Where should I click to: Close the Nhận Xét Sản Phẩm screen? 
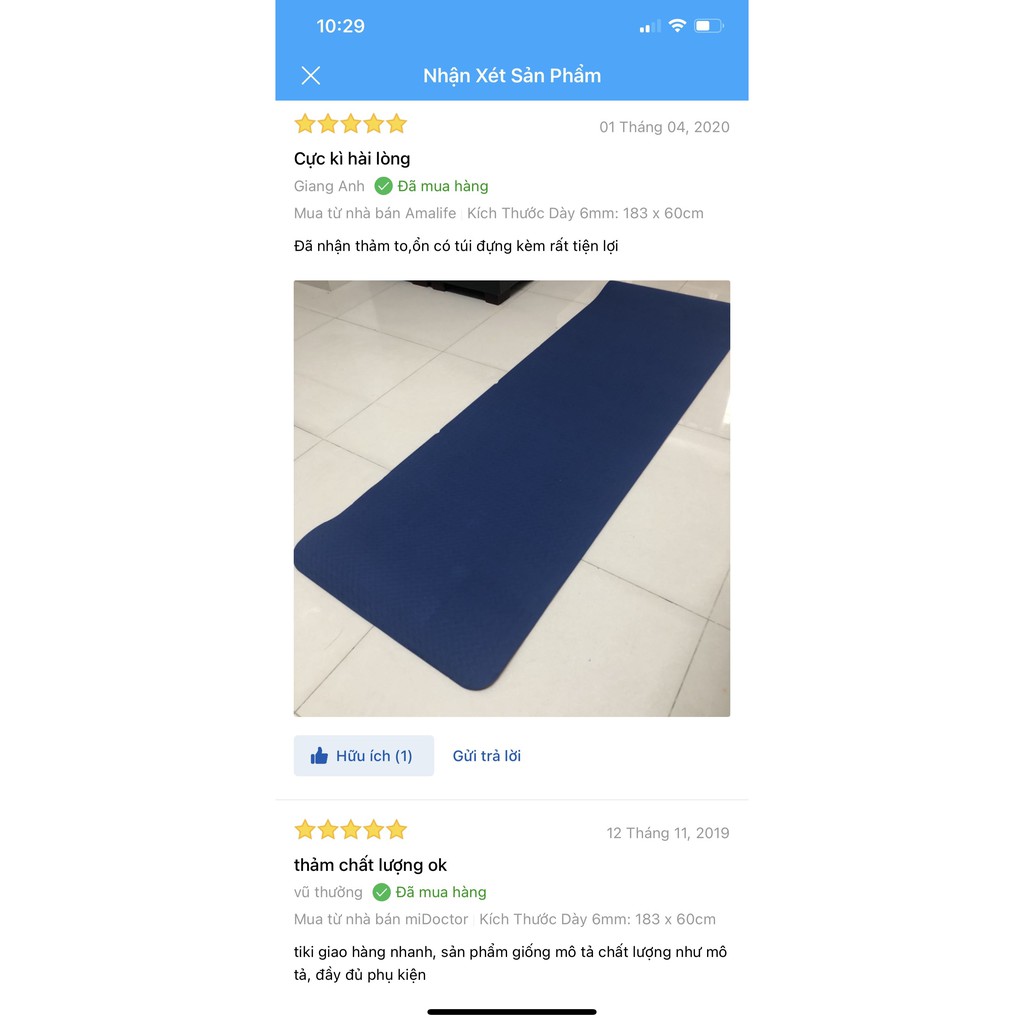click(311, 75)
